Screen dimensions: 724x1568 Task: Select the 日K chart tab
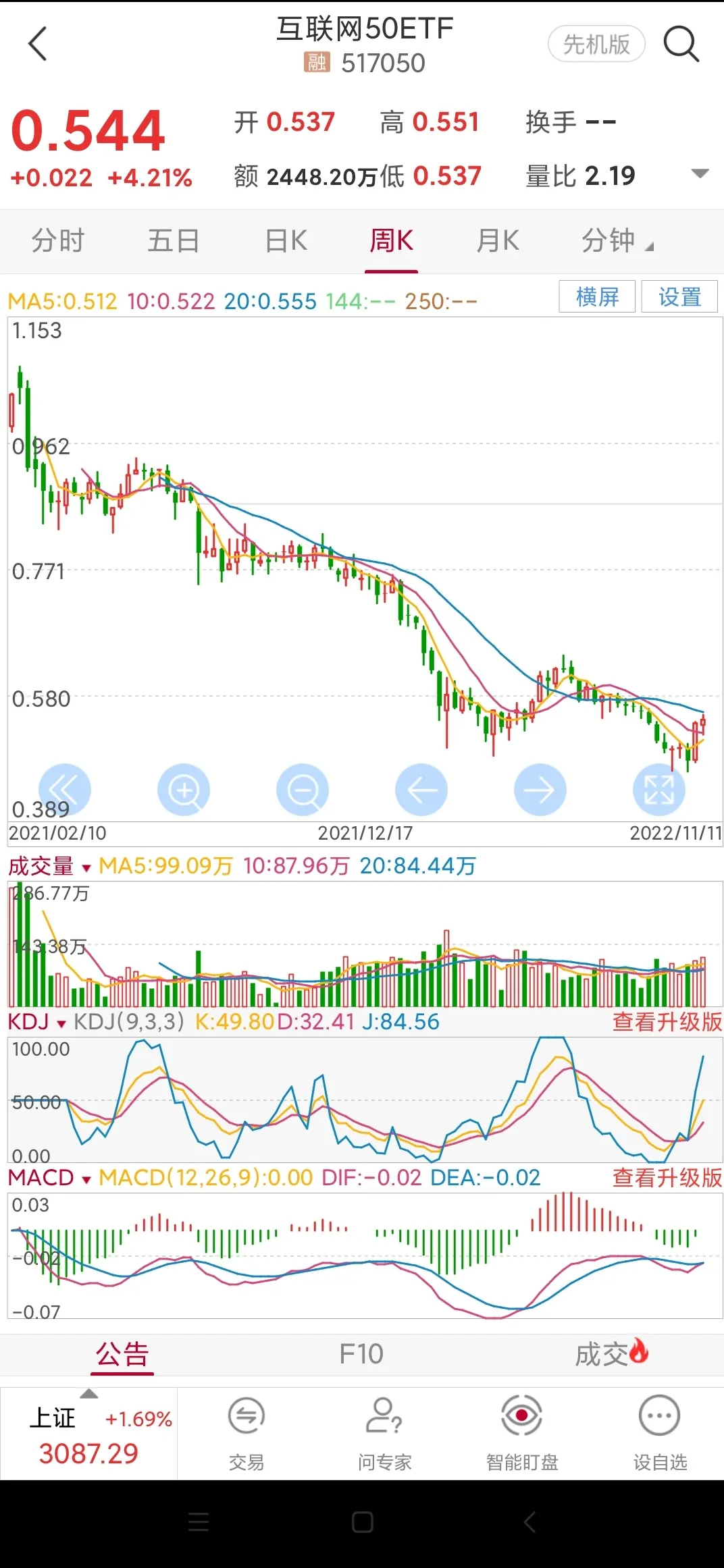click(286, 241)
